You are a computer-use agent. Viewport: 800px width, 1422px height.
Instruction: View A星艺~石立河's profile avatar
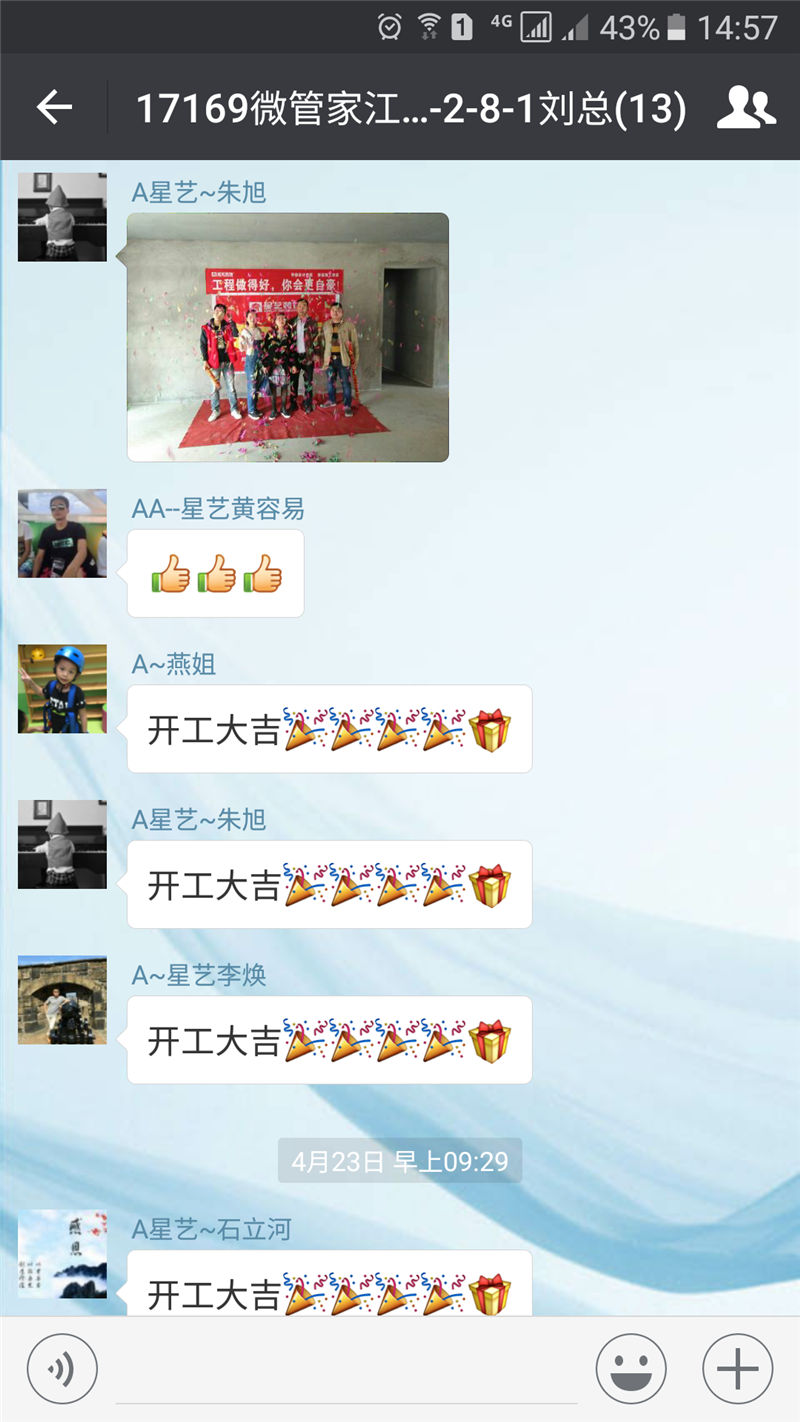coord(62,1254)
